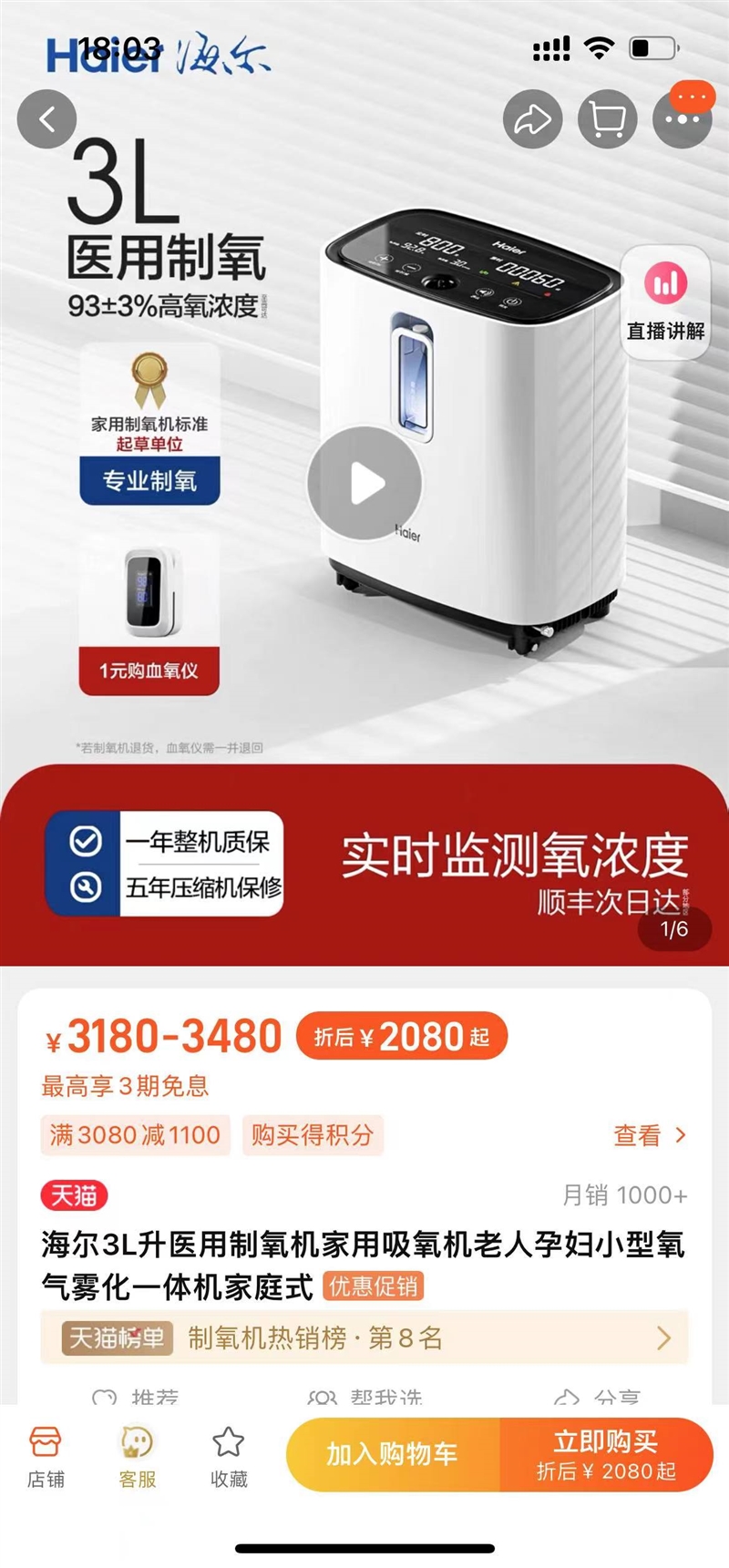The width and height of the screenshot is (729, 1568).
Task: Open 直播讲解 live explanation
Action: coord(665,301)
